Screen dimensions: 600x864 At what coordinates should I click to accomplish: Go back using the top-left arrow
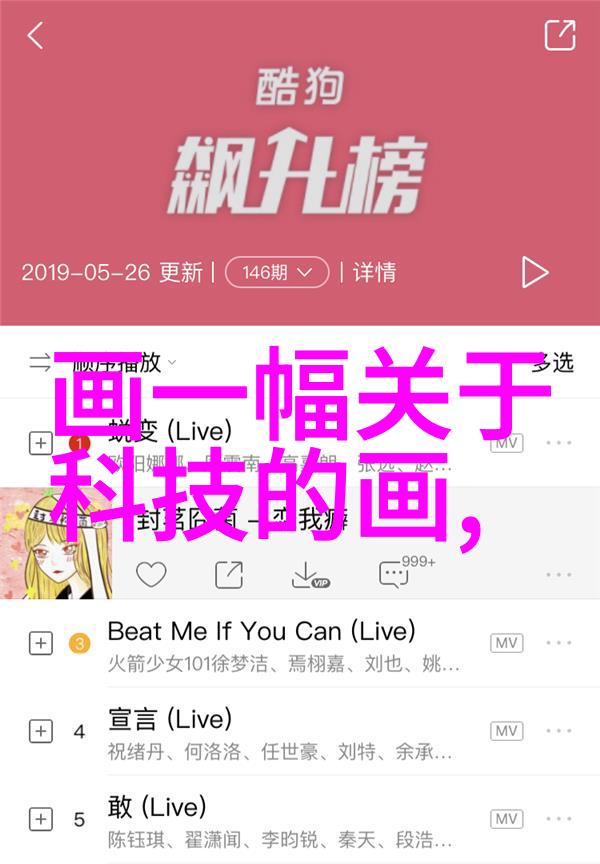pos(35,37)
